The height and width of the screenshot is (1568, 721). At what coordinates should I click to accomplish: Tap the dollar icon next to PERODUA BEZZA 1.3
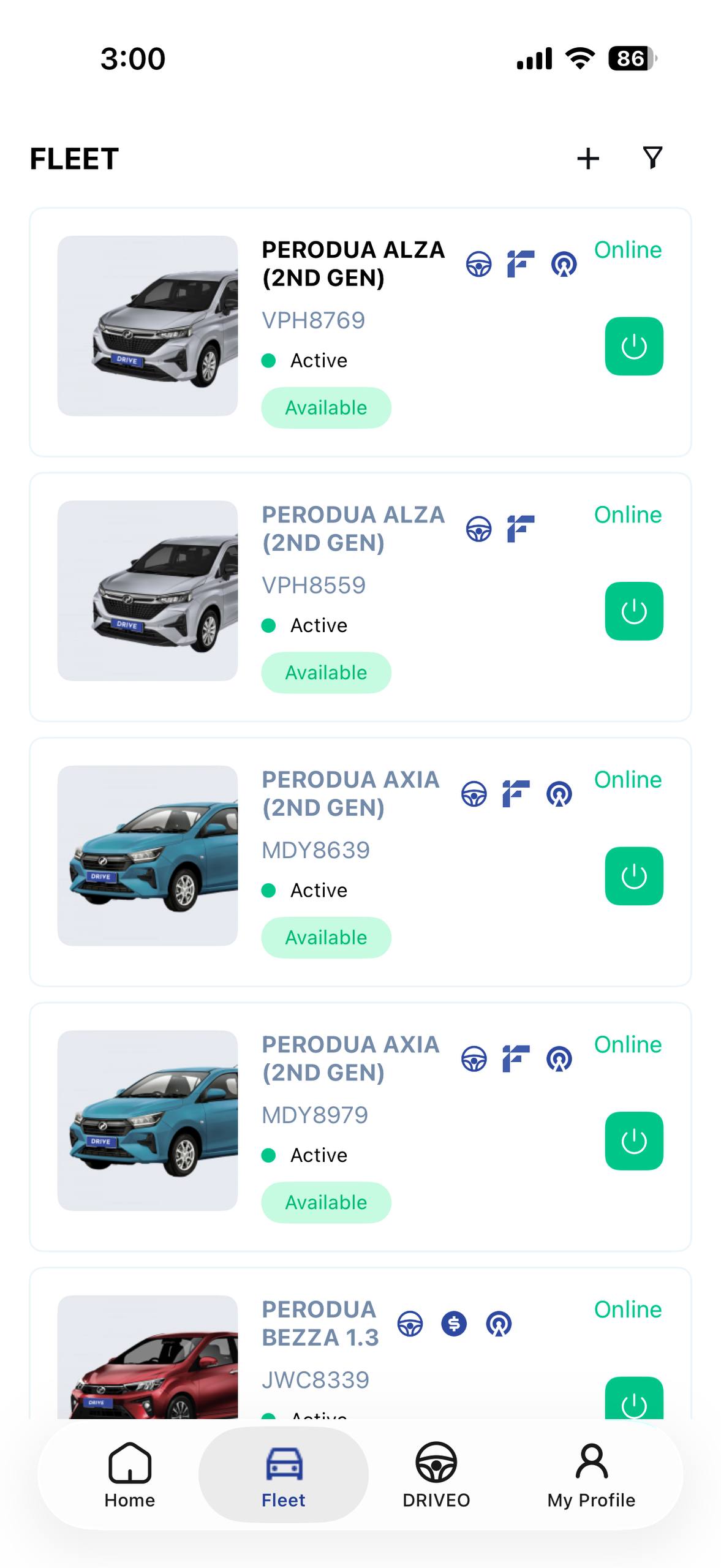coord(453,1325)
